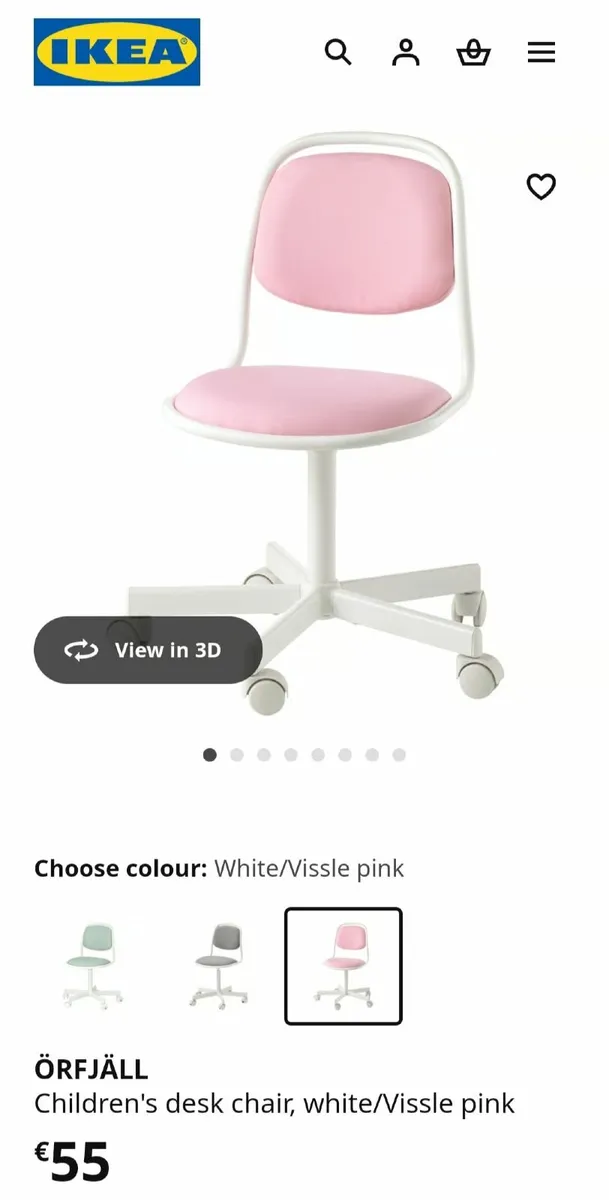Open the hamburger menu
This screenshot has height=1200, width=609.
pyautogui.click(x=541, y=52)
